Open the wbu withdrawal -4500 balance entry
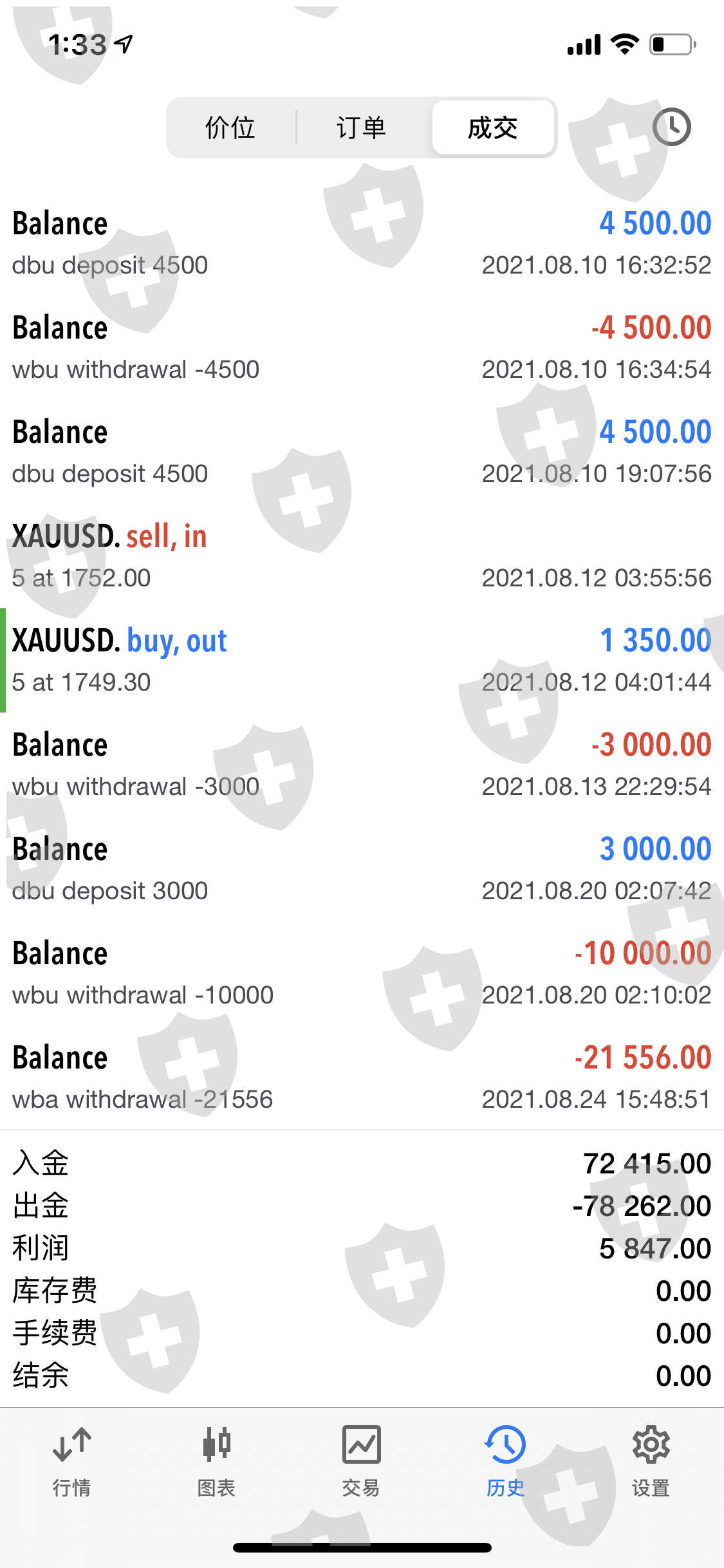 (x=362, y=348)
